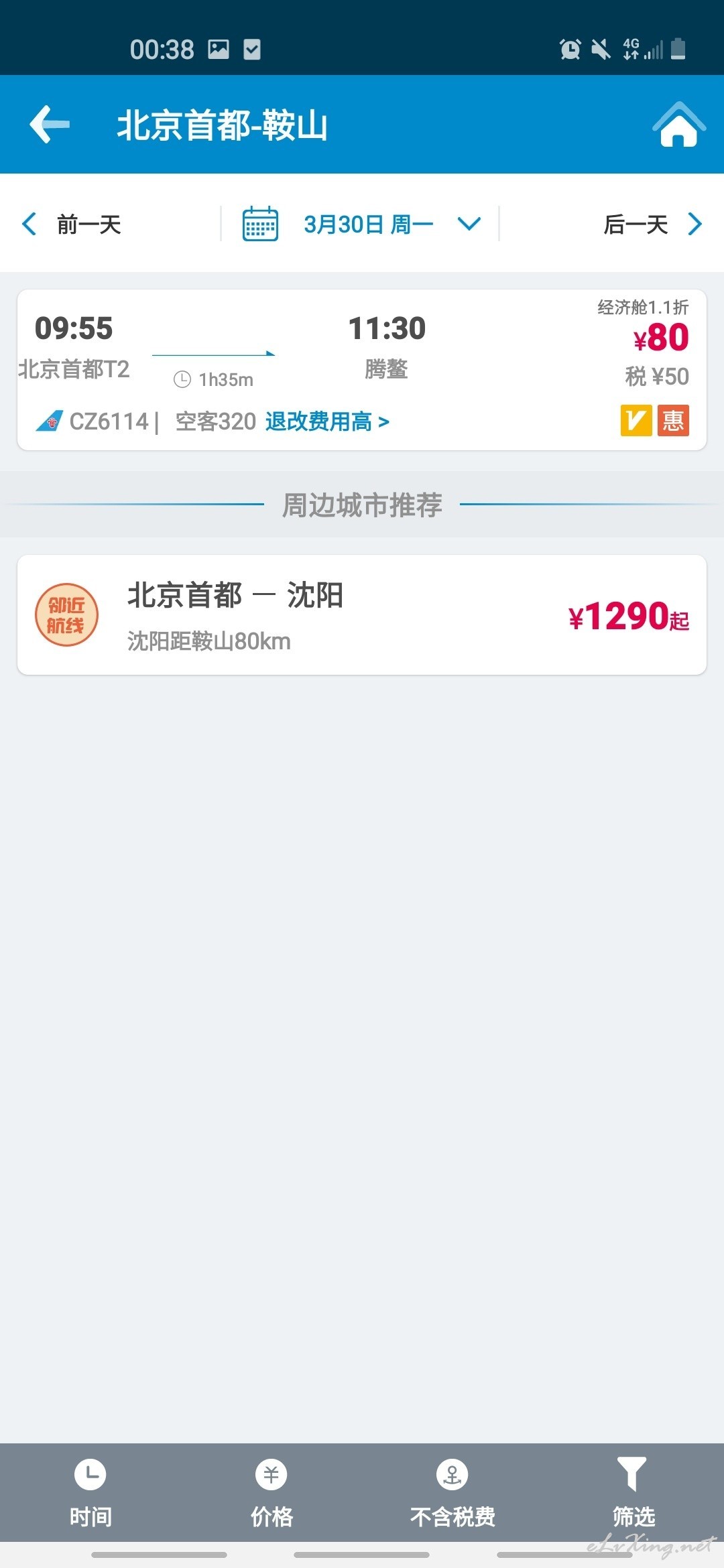Select flight CZ6114 departing at 09:55

coord(362,370)
